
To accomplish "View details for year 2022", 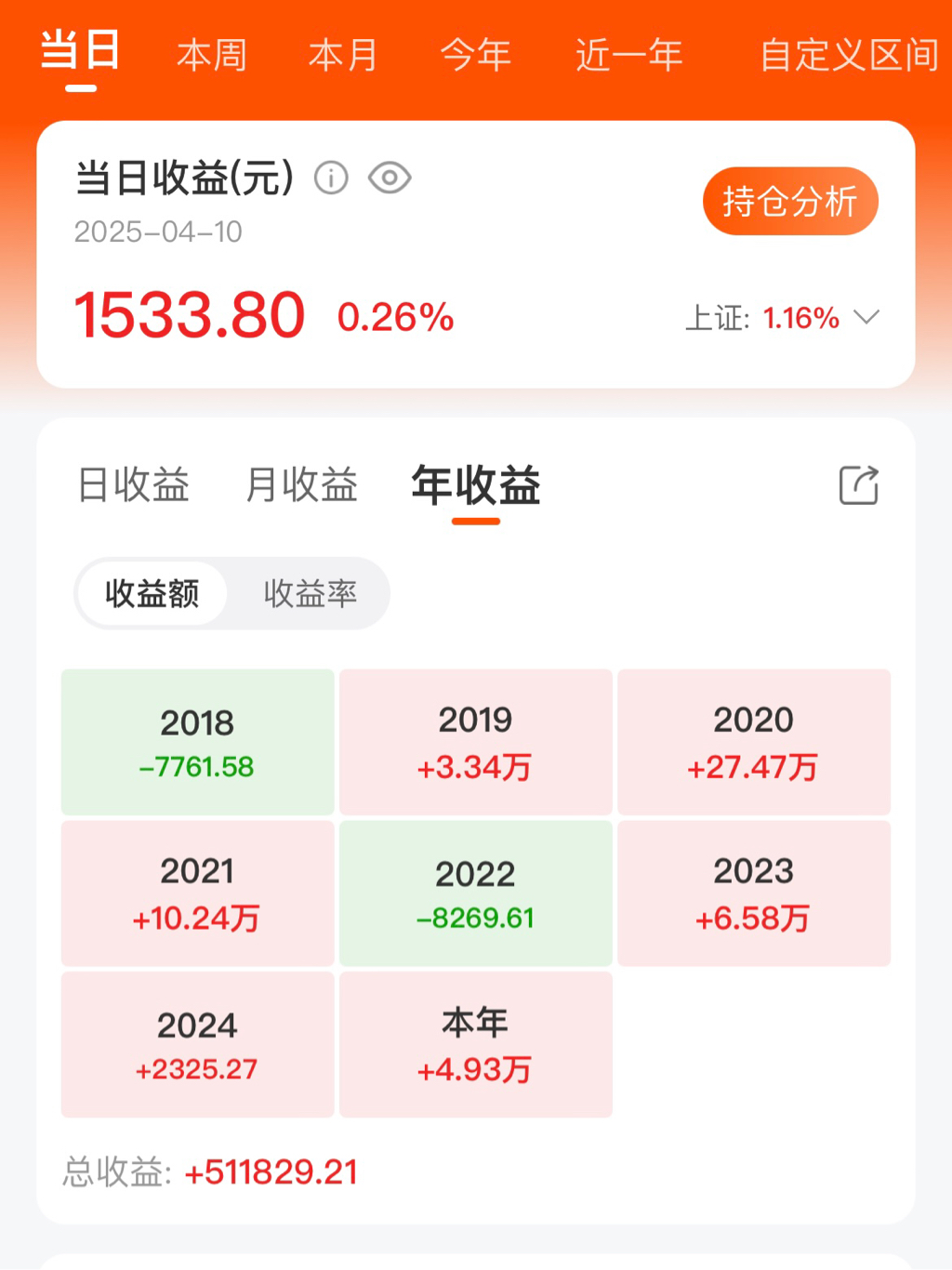I will [x=475, y=893].
